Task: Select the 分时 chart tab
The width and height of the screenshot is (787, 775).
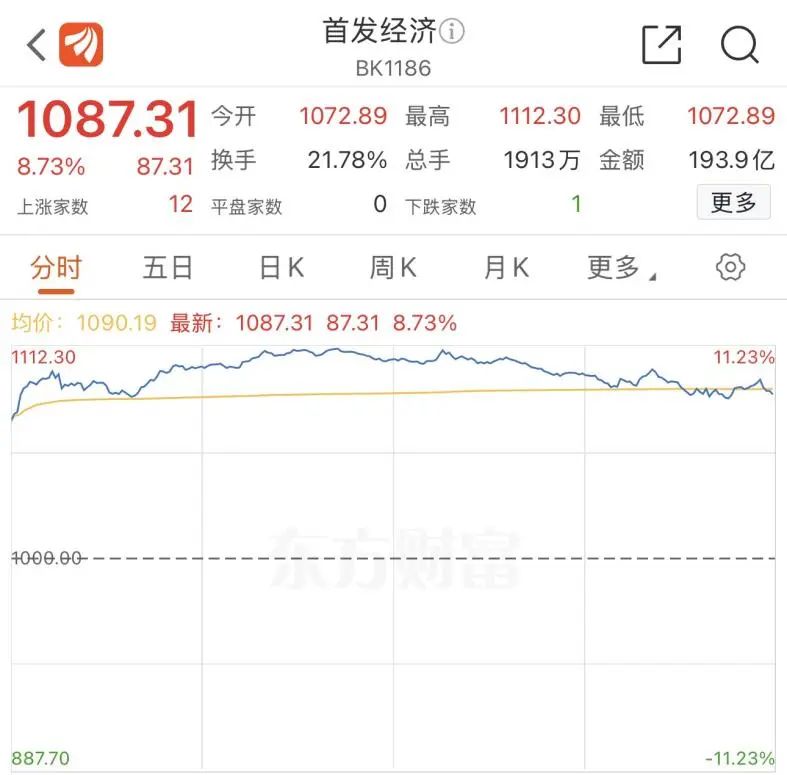Action: (56, 267)
